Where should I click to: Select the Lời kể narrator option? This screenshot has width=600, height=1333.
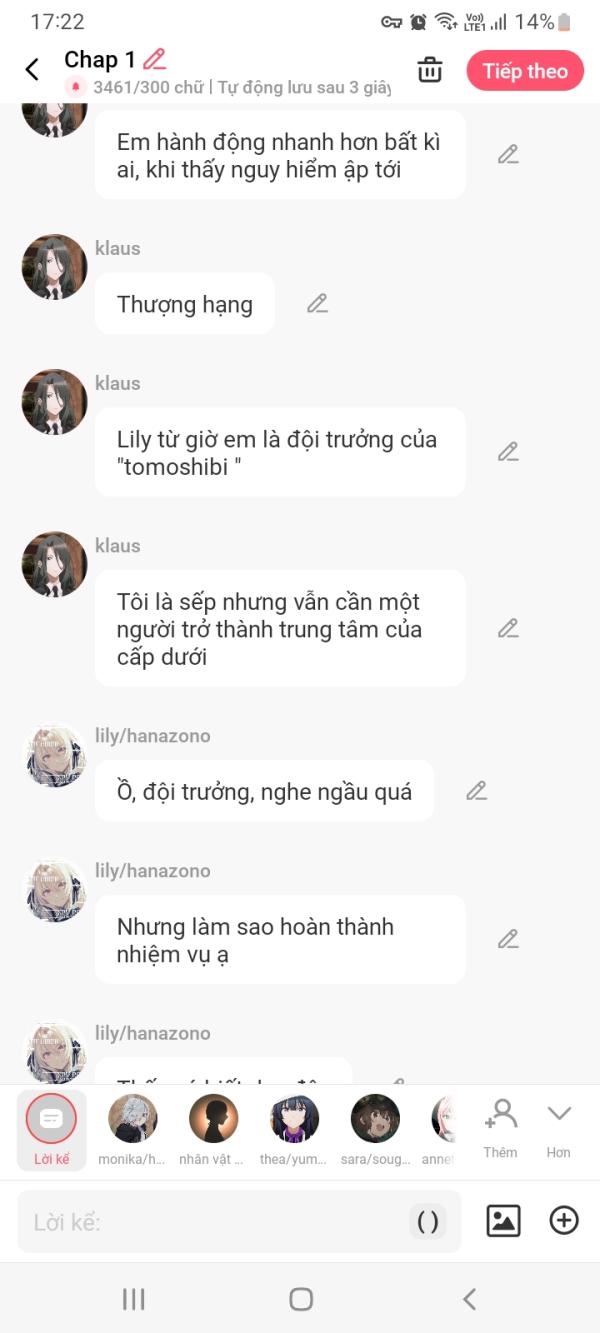coord(51,1129)
